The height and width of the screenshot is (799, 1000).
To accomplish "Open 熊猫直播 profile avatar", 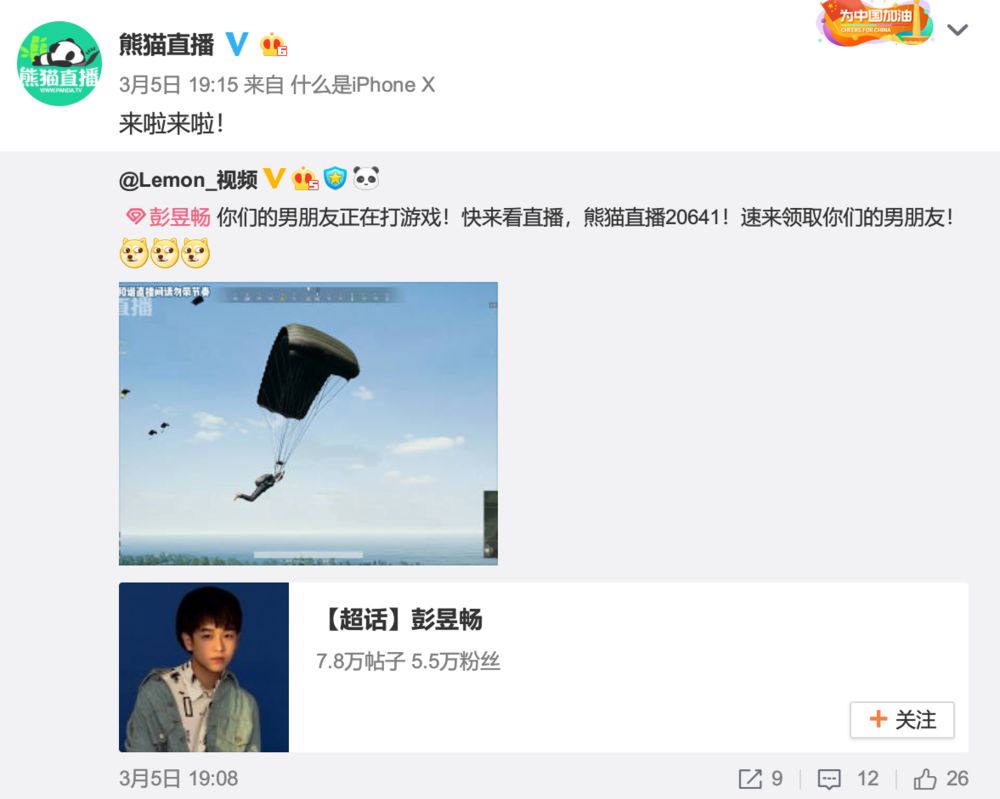I will (60, 63).
